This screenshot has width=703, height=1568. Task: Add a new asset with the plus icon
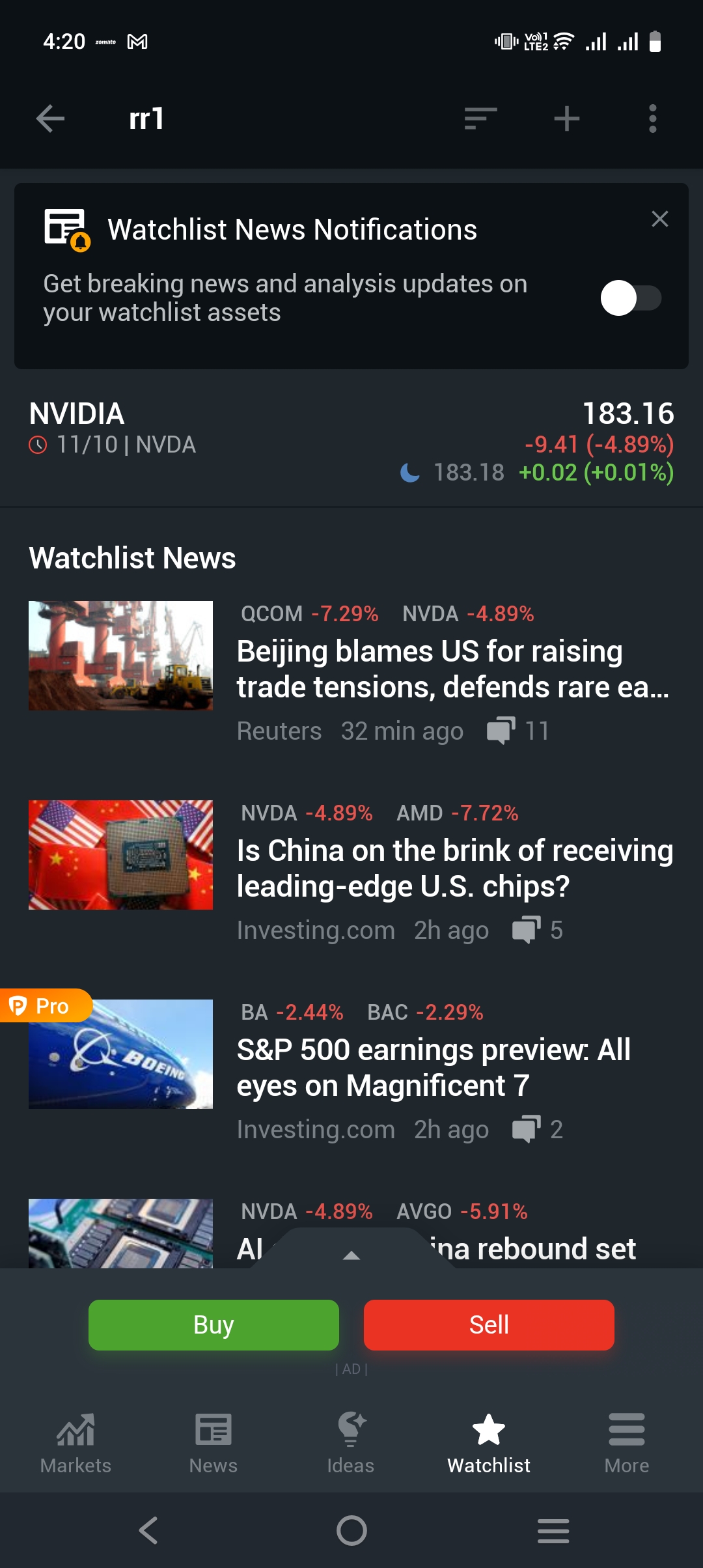(x=566, y=119)
